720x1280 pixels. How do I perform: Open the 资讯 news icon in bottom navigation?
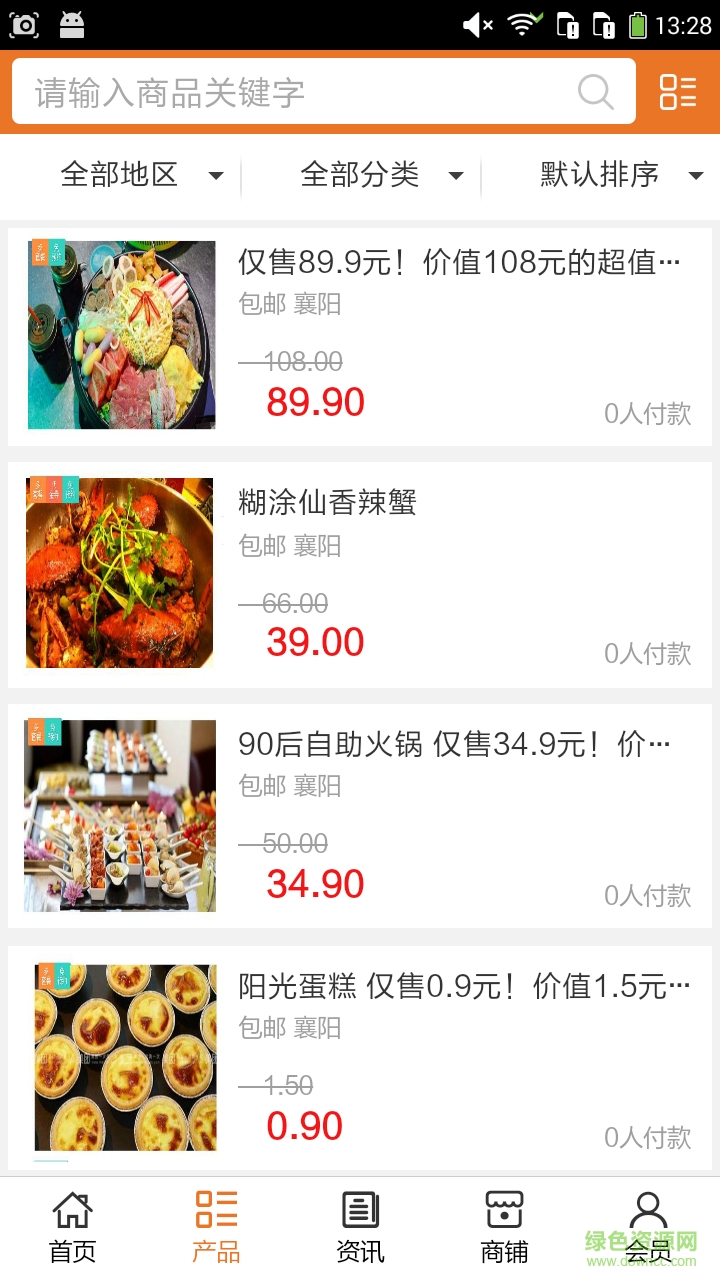point(359,1222)
